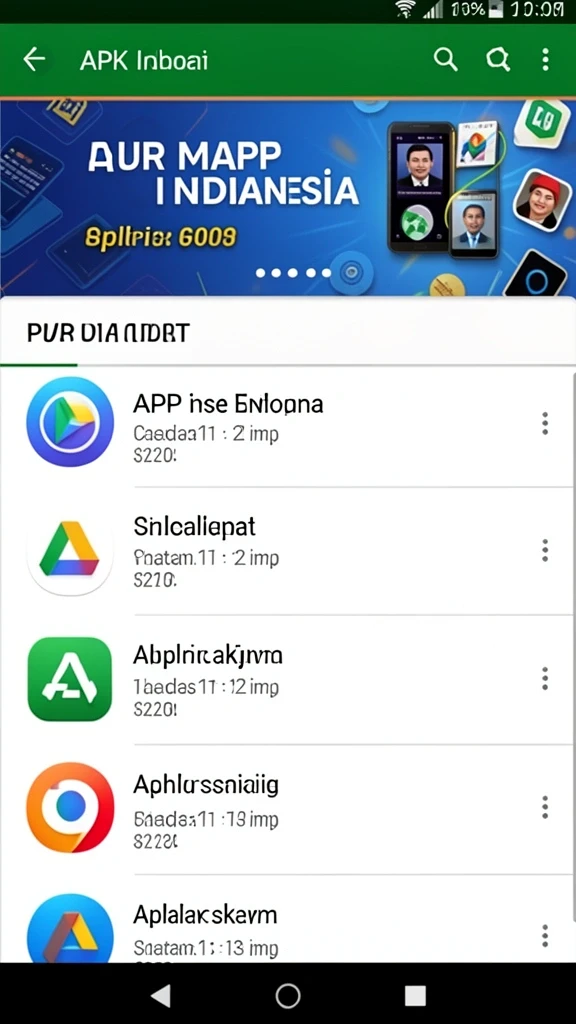Open the recent apps button

tap(415, 996)
